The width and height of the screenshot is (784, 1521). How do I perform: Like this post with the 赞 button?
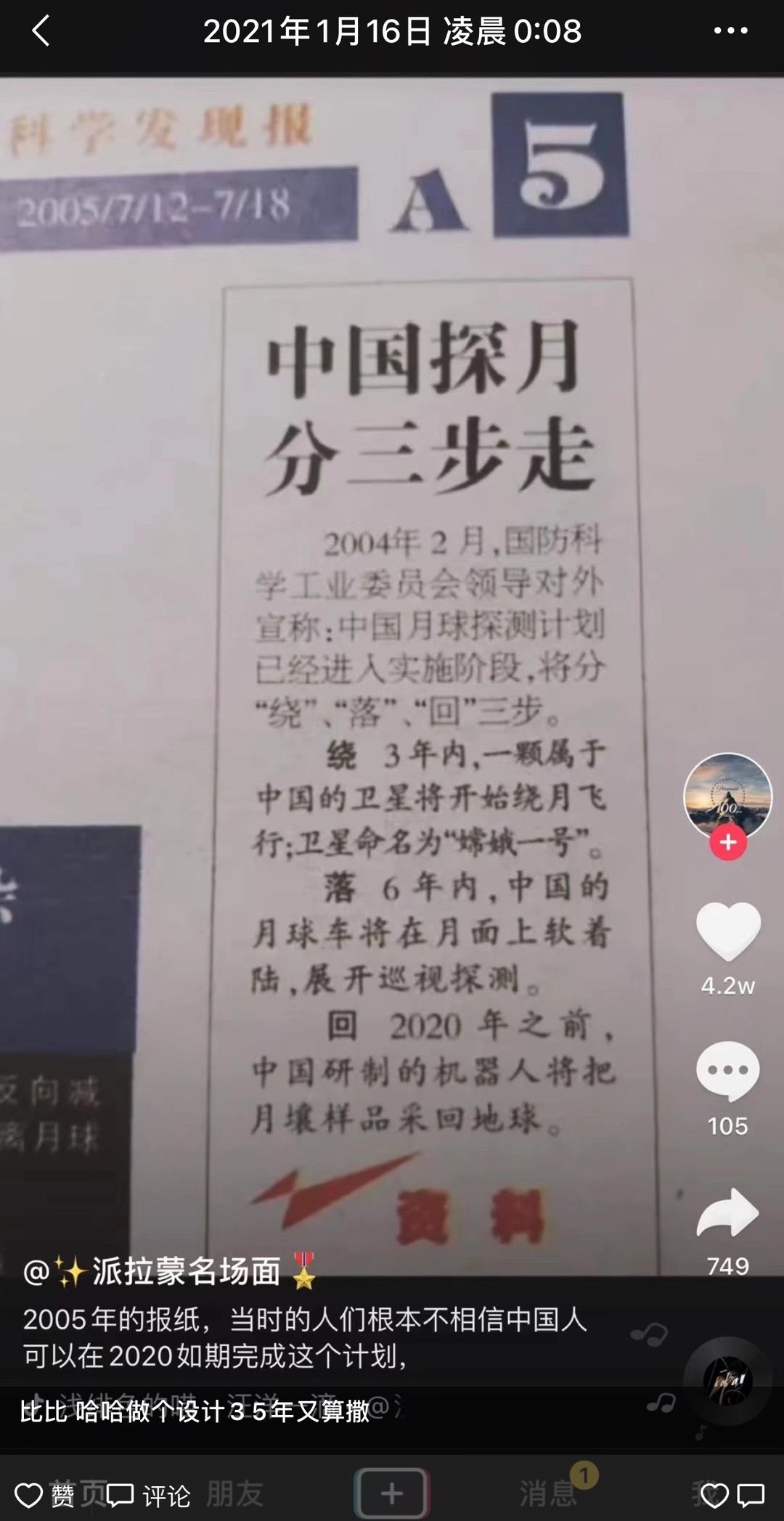point(45,1496)
